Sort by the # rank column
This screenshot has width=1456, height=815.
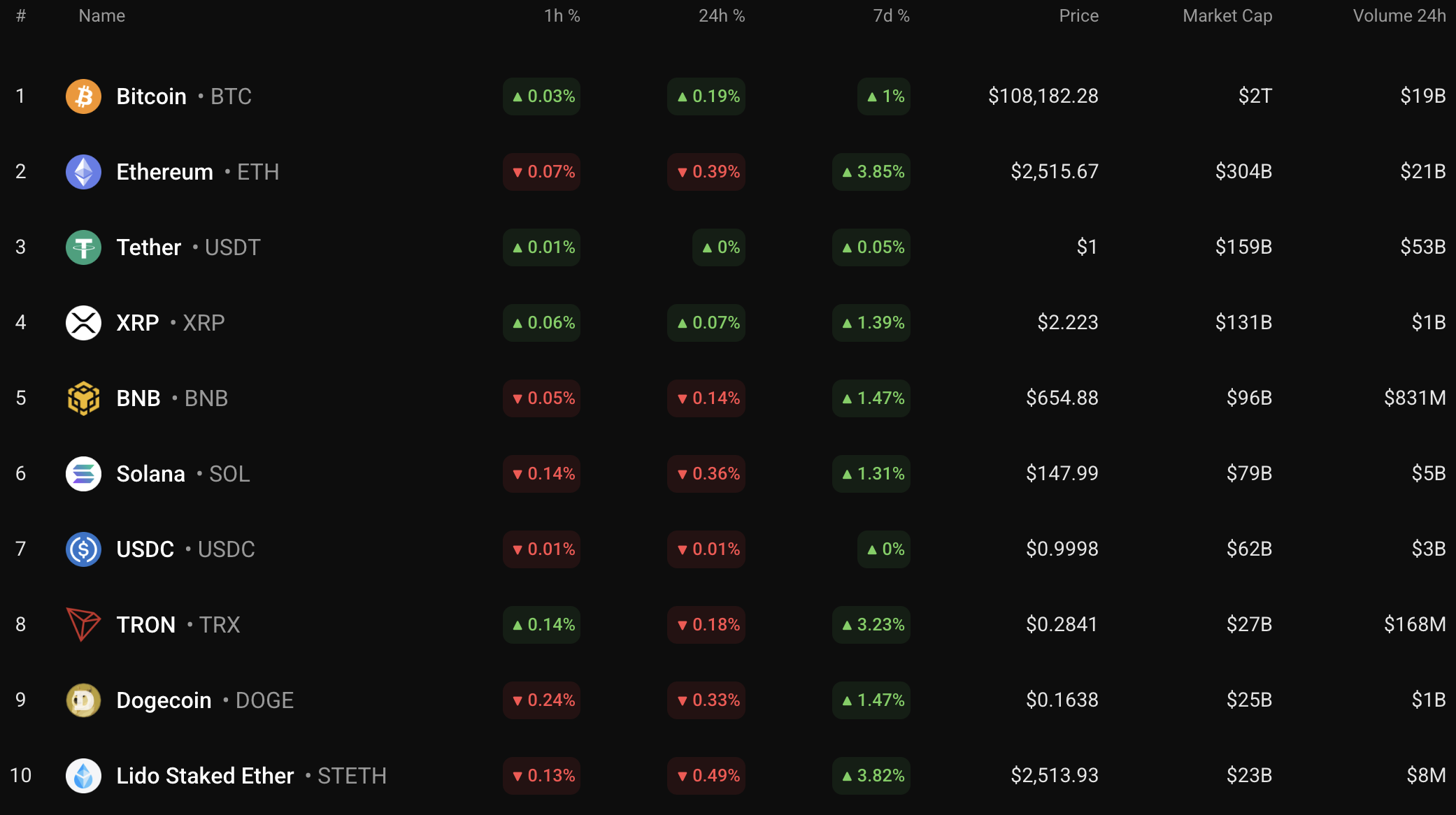pos(21,16)
